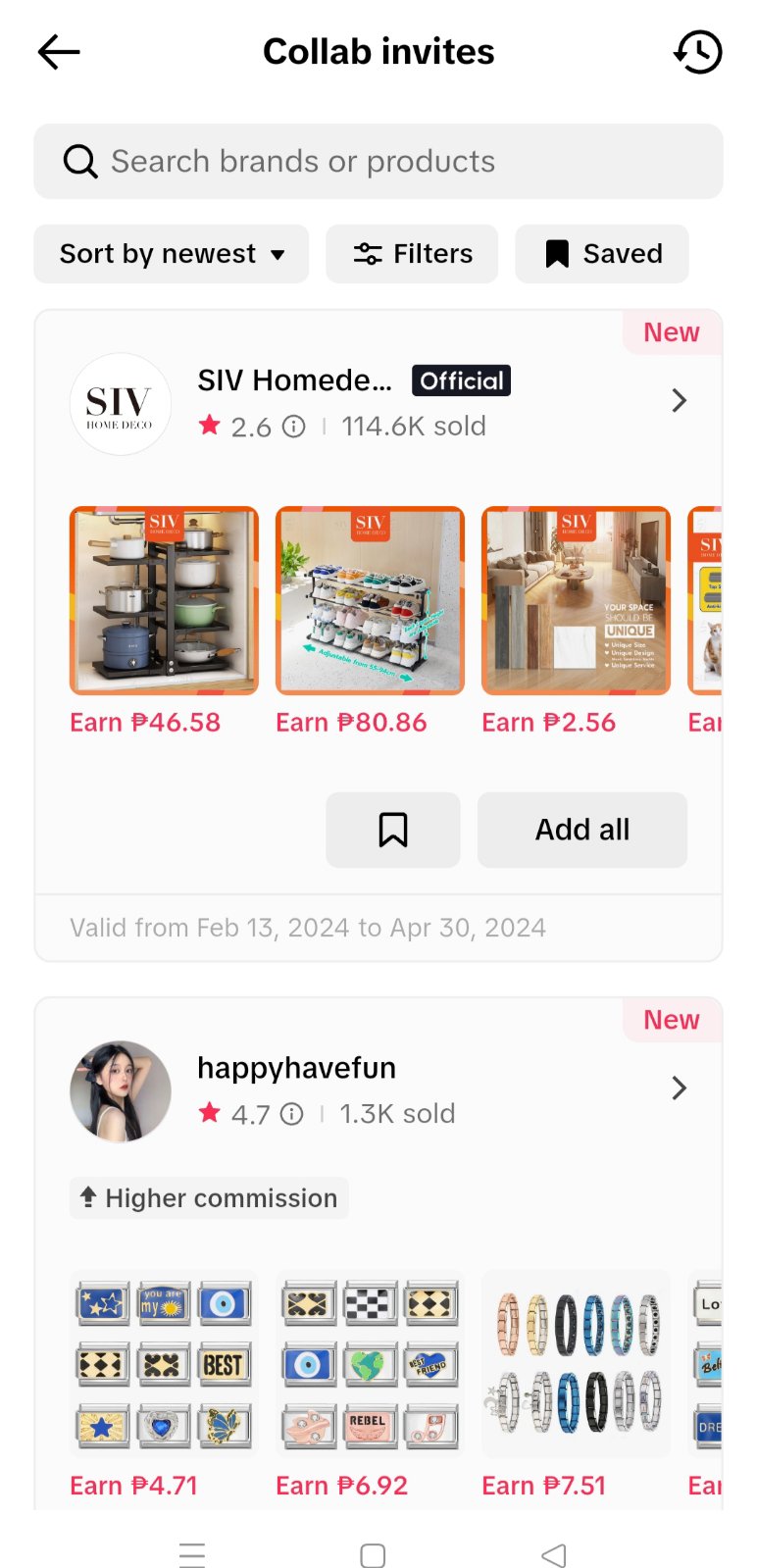Open the charm set earning ₱4.71

164,1363
